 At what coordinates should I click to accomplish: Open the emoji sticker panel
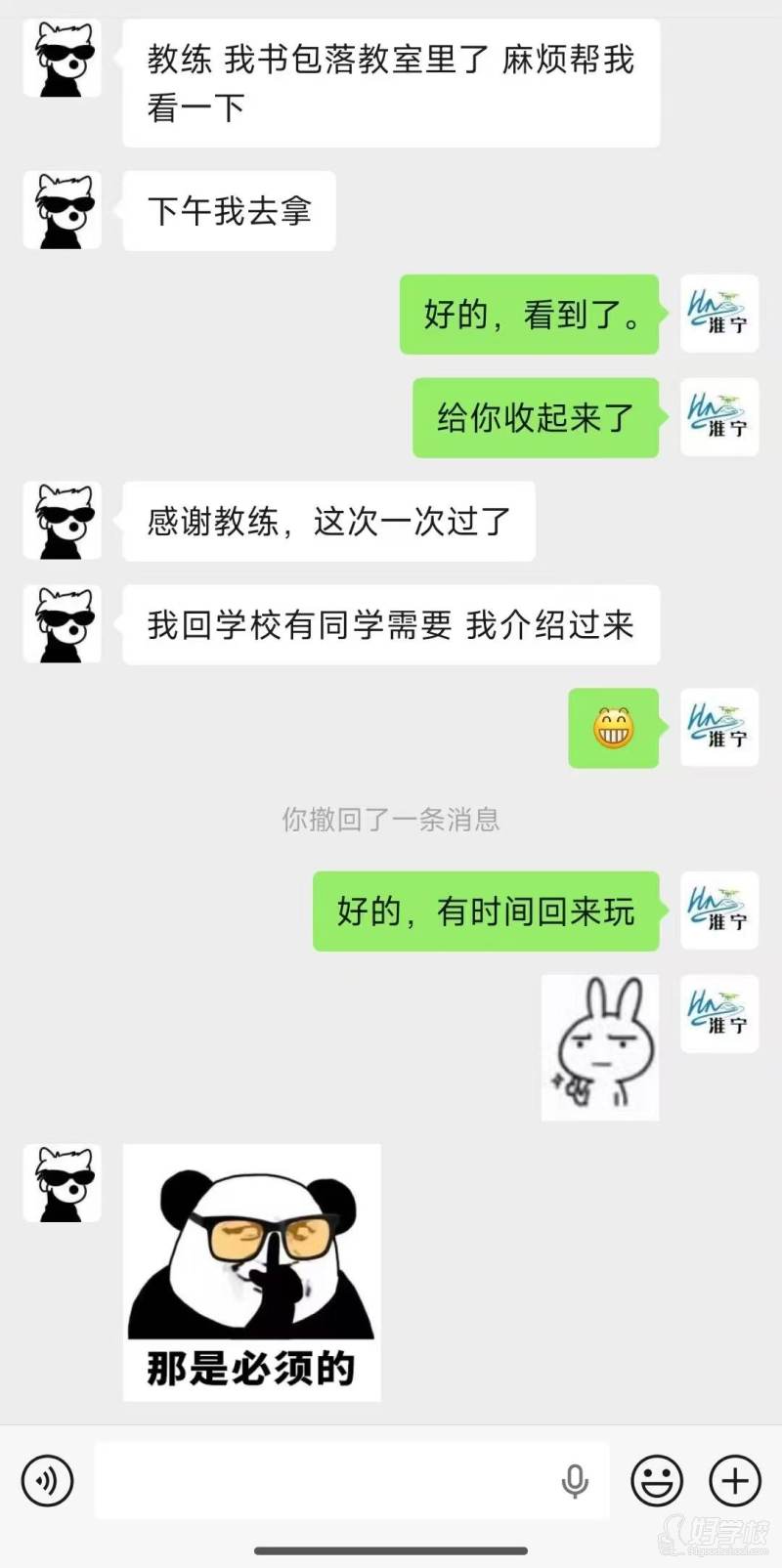(657, 1480)
